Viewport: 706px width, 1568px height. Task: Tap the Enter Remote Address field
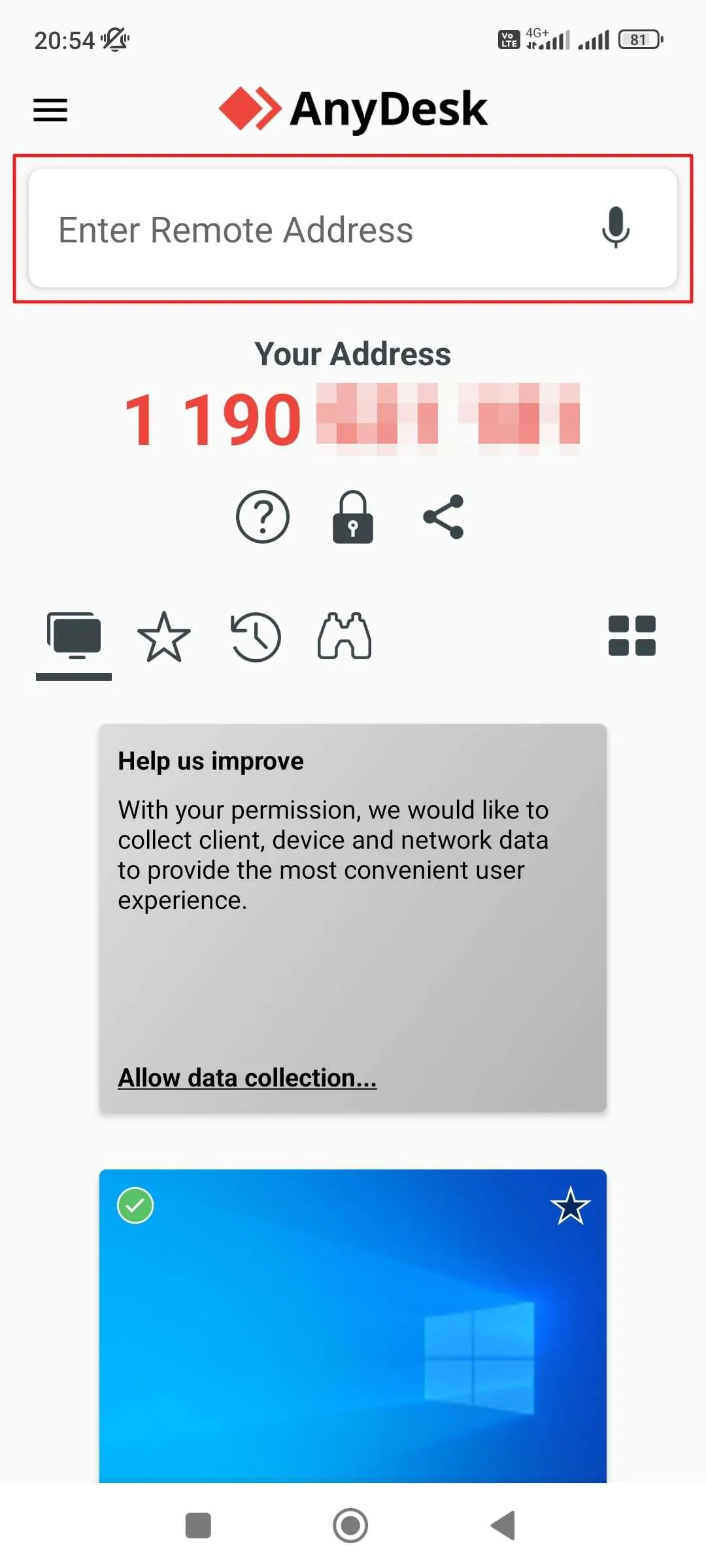(x=352, y=228)
